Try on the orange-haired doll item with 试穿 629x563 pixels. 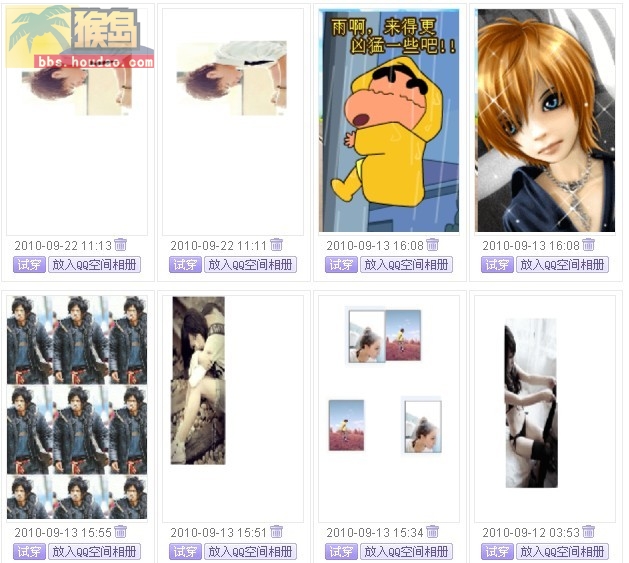(x=497, y=265)
